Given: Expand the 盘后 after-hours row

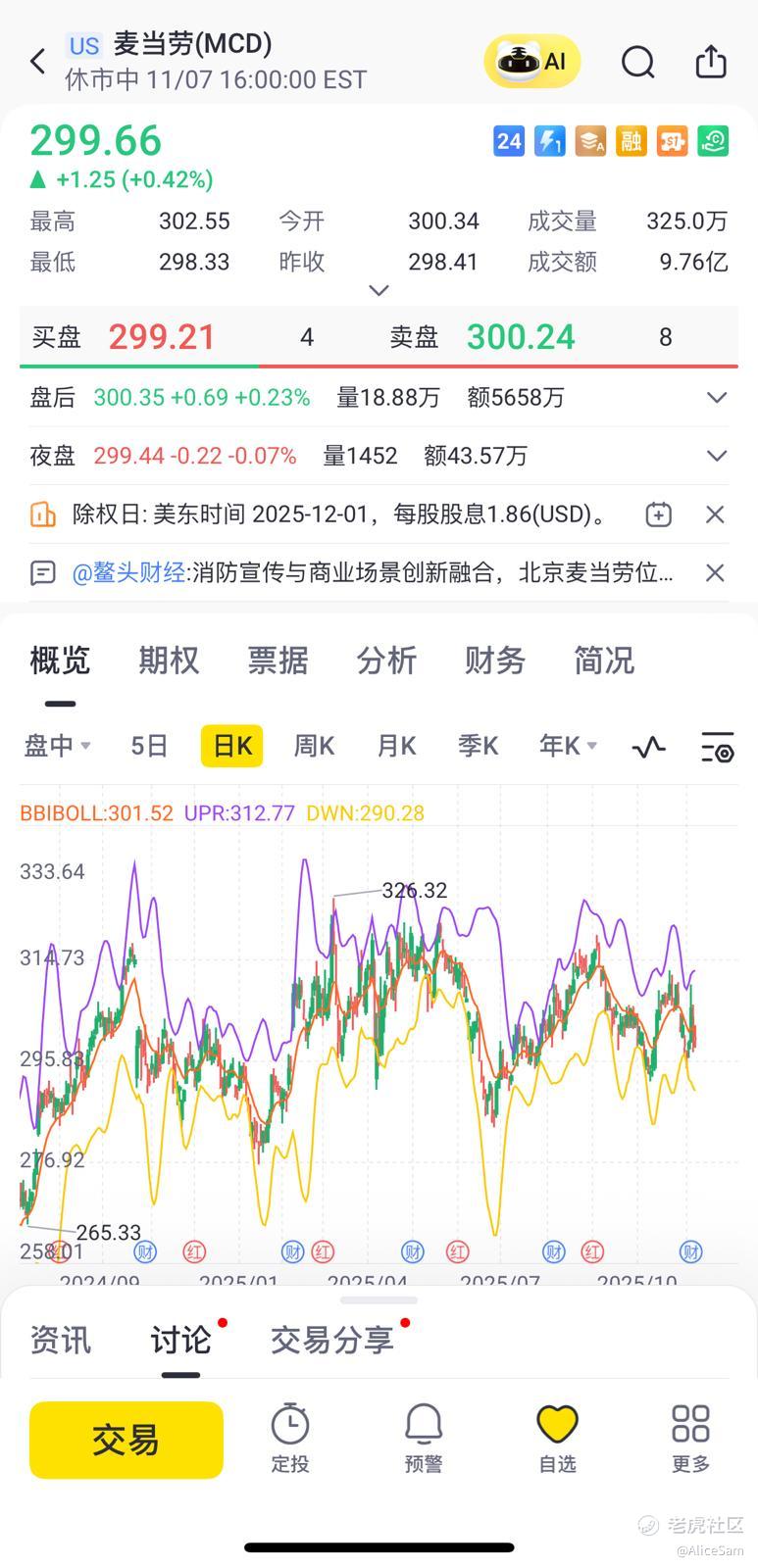Looking at the screenshot, I should point(717,398).
